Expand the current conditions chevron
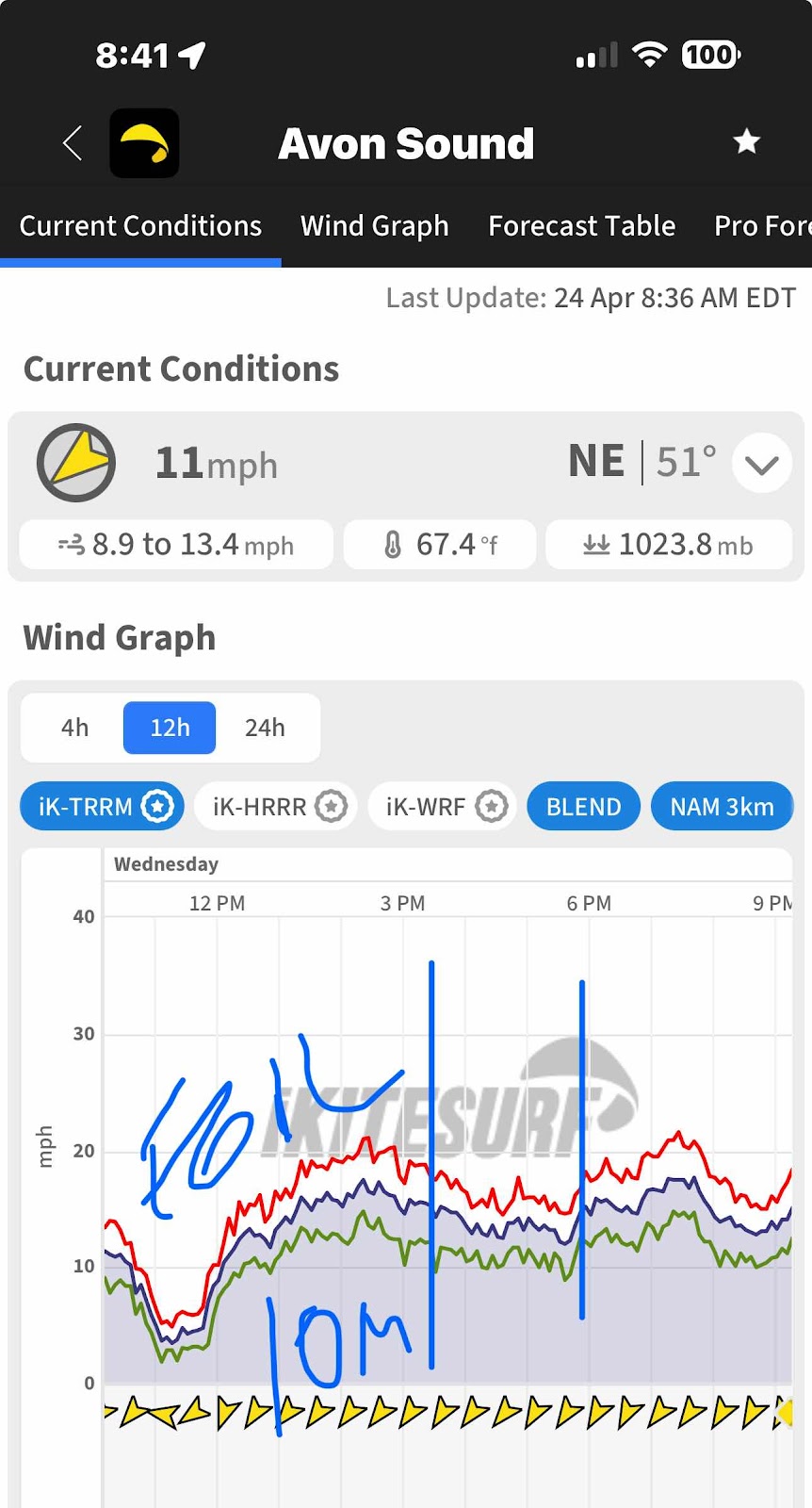Screen dimensions: 812x1508 (x=761, y=463)
